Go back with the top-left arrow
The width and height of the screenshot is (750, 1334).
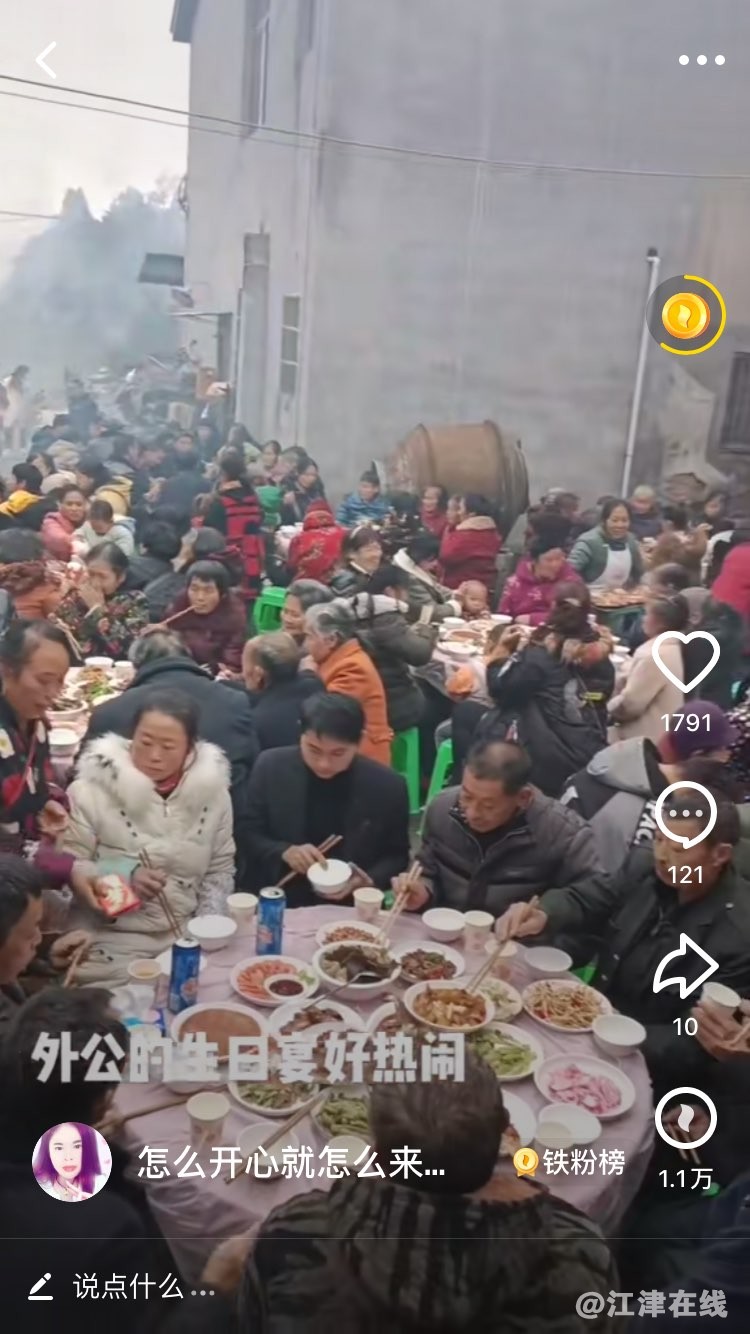(47, 60)
